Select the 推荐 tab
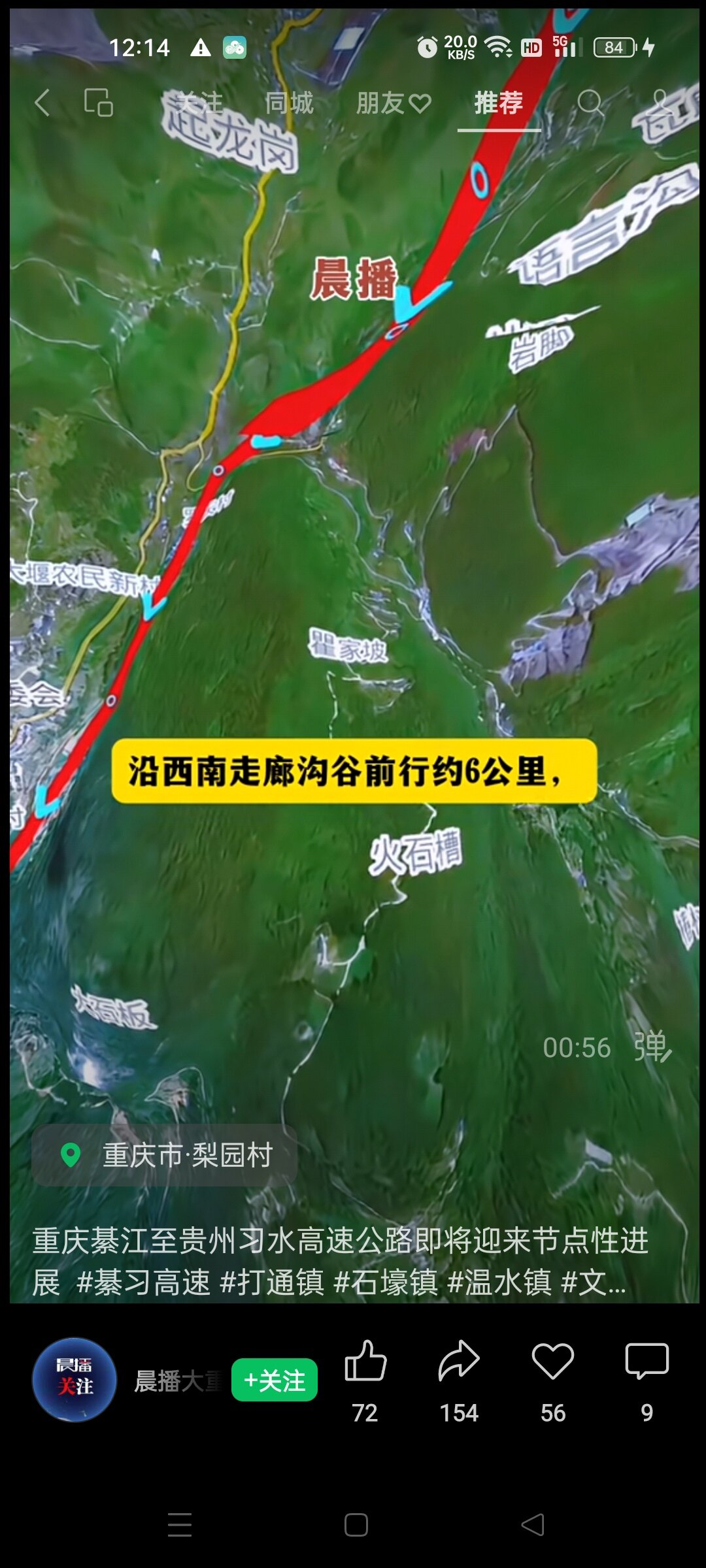Viewport: 706px width, 1568px height. [499, 103]
